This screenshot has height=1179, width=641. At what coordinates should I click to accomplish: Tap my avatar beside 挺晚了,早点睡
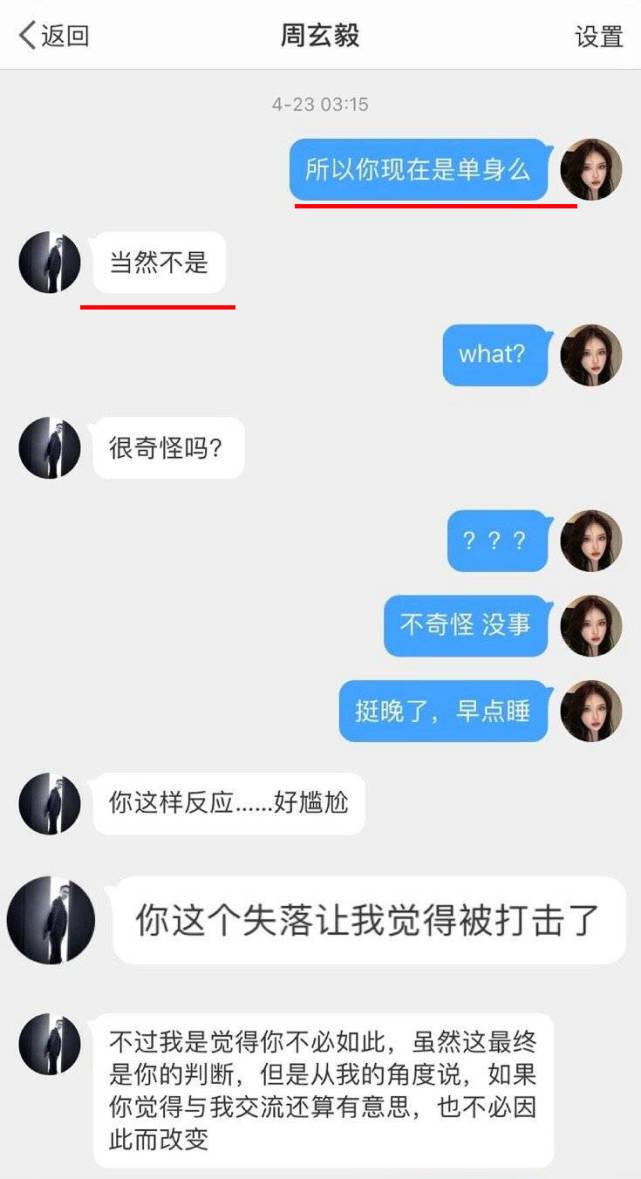[x=591, y=711]
